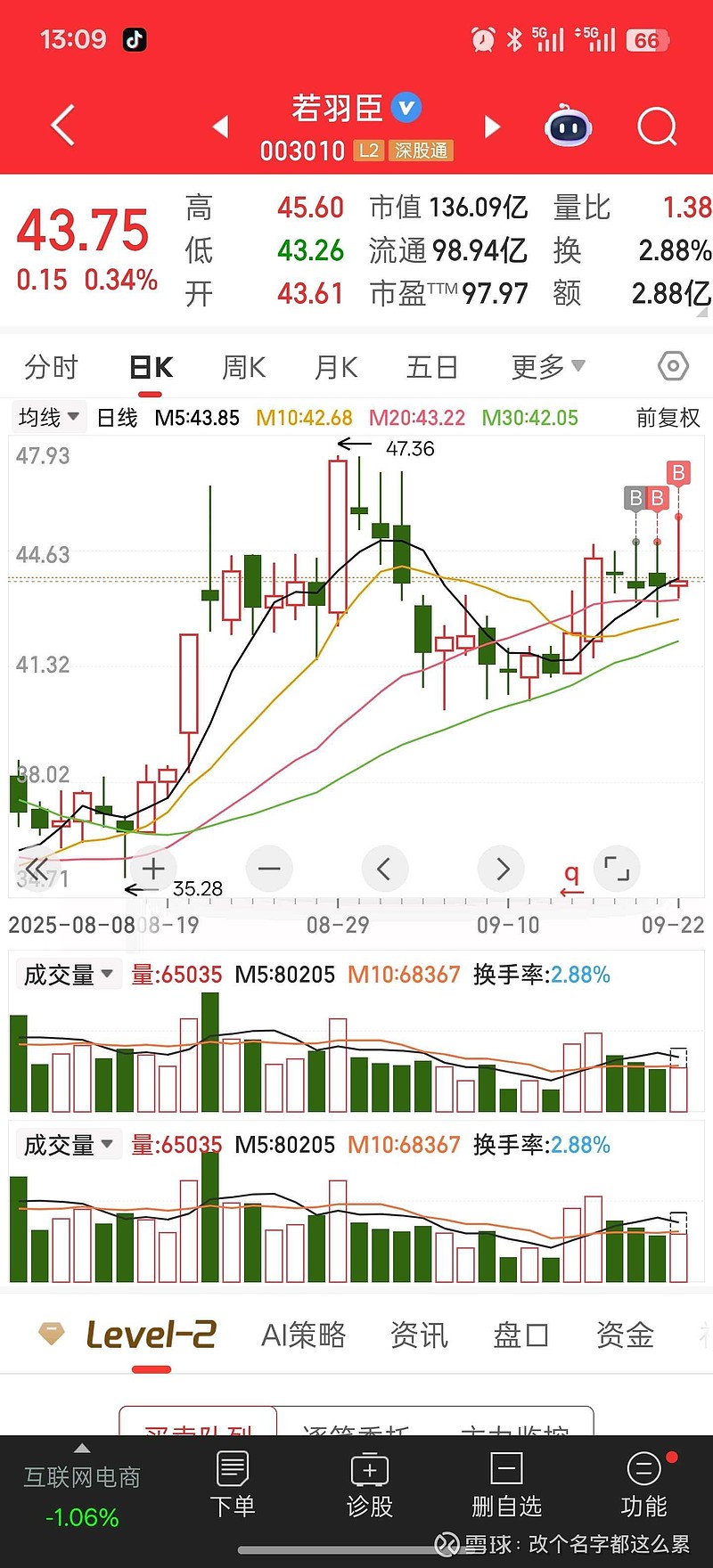Switch to the 五日 chart tab
Screen dimensions: 713x1568
[431, 366]
